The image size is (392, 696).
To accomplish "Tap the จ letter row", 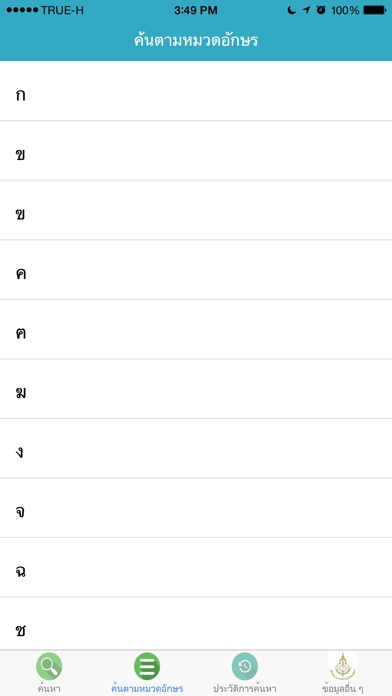I will coord(196,507).
